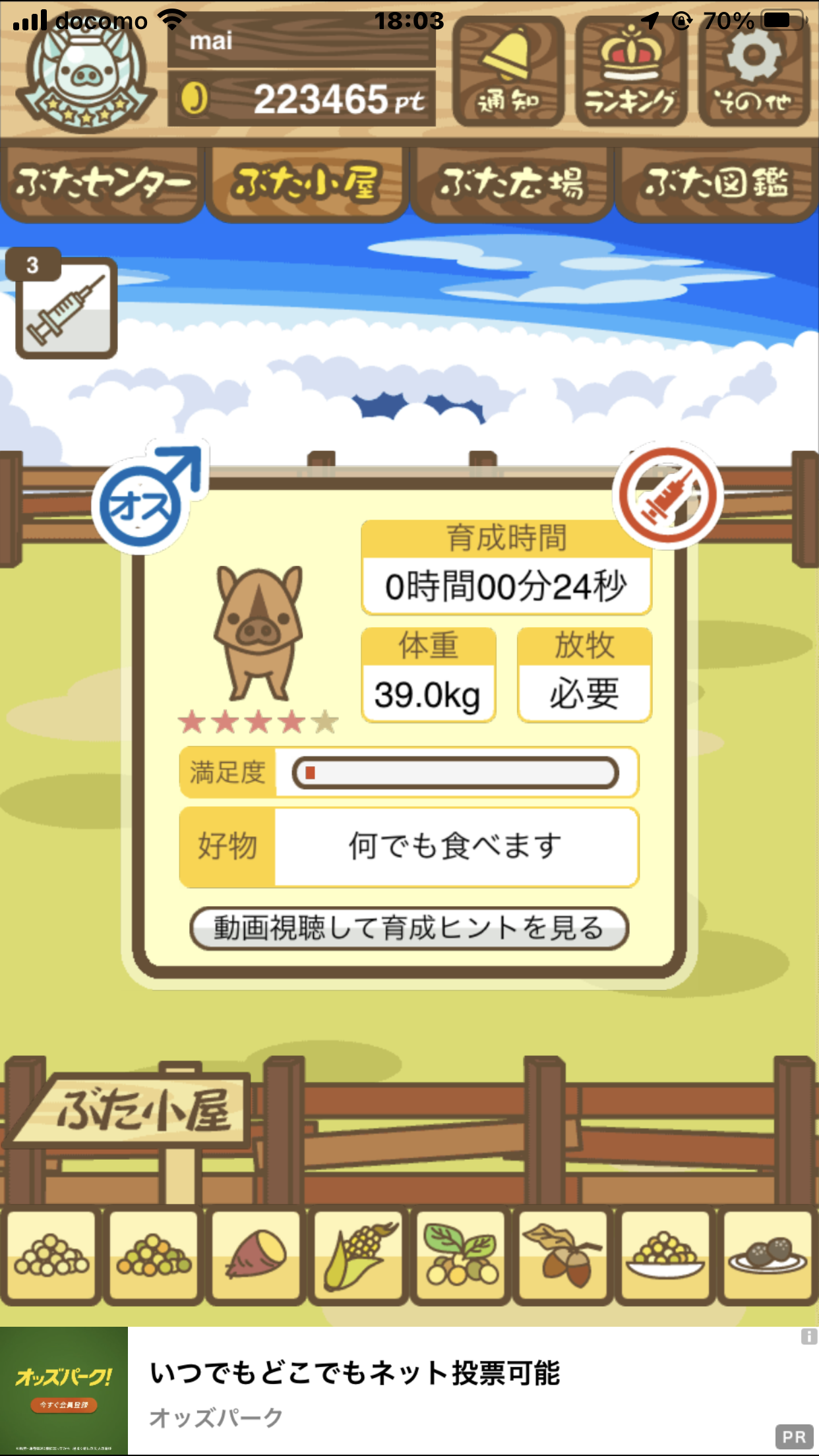
Task: Switch to ぶたセンター tab
Action: (x=102, y=183)
